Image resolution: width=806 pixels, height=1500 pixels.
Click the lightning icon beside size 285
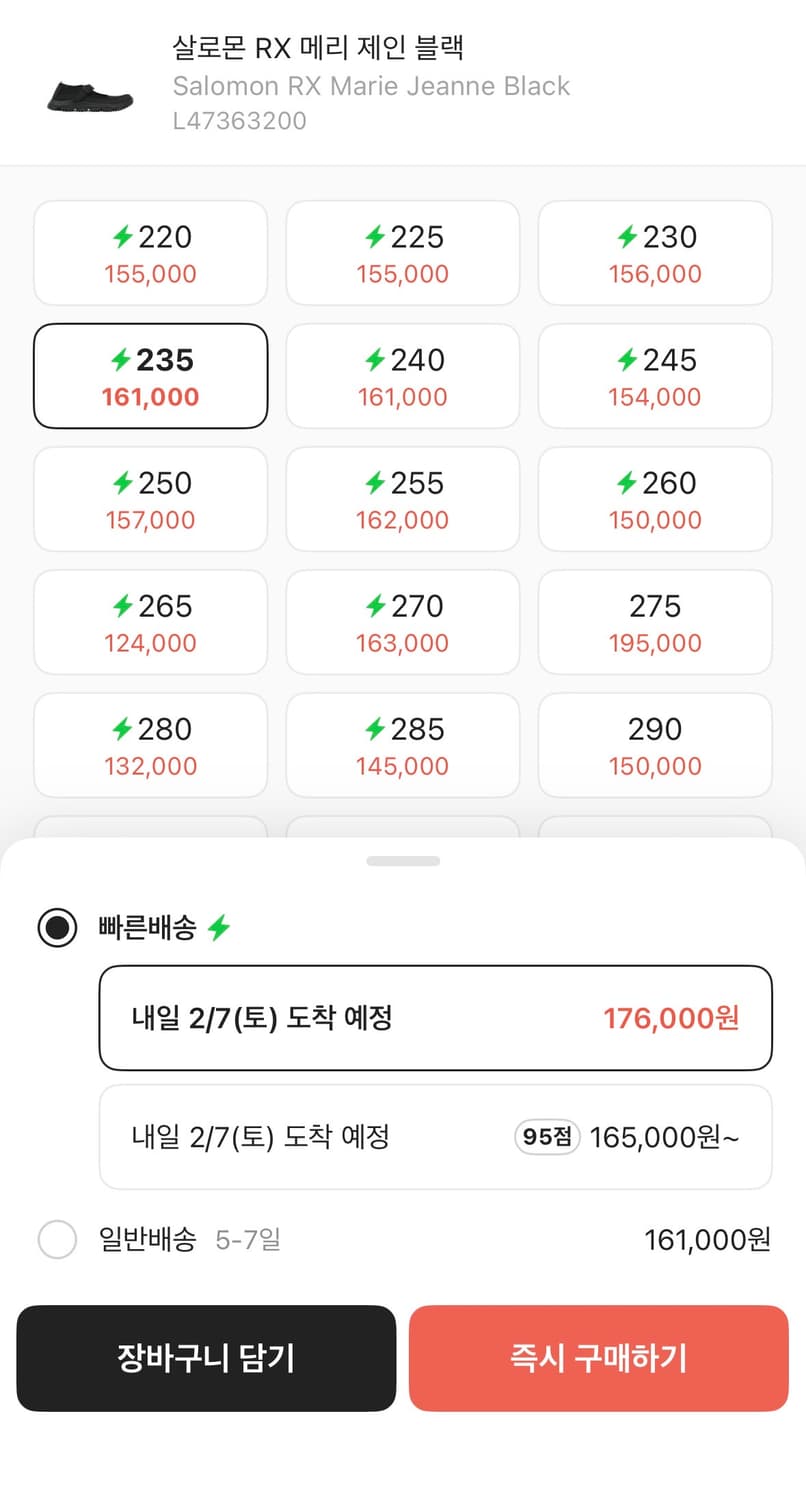(376, 729)
